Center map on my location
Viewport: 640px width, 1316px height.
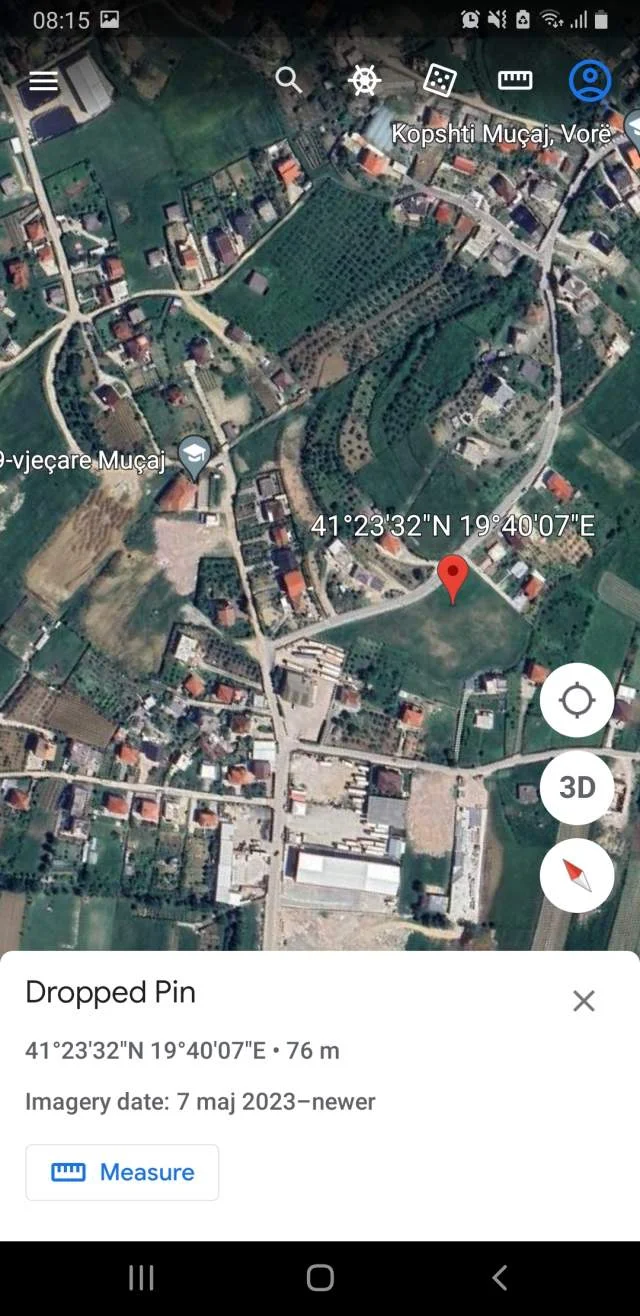click(x=577, y=700)
